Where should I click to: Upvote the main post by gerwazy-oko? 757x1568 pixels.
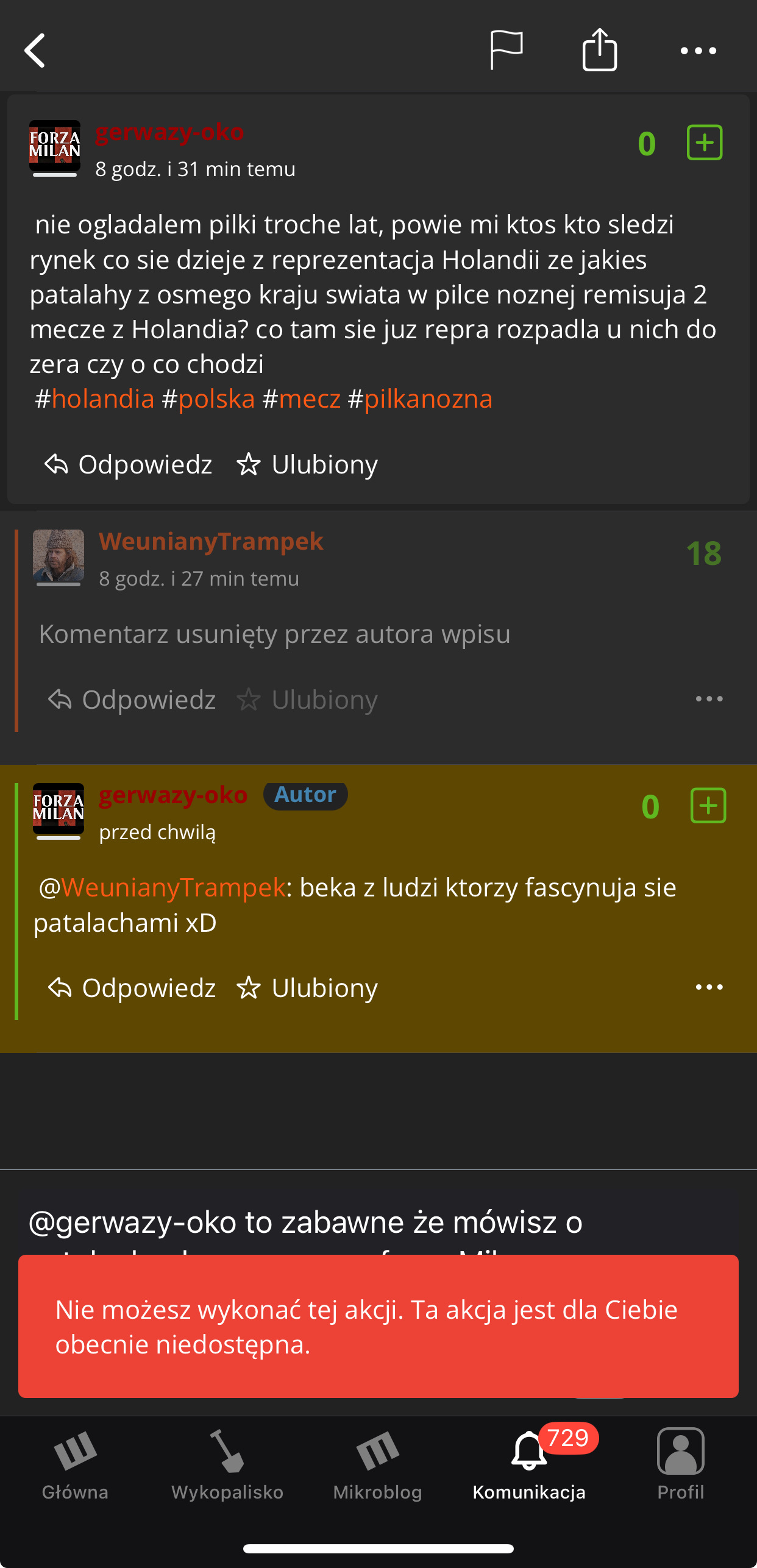[x=705, y=143]
